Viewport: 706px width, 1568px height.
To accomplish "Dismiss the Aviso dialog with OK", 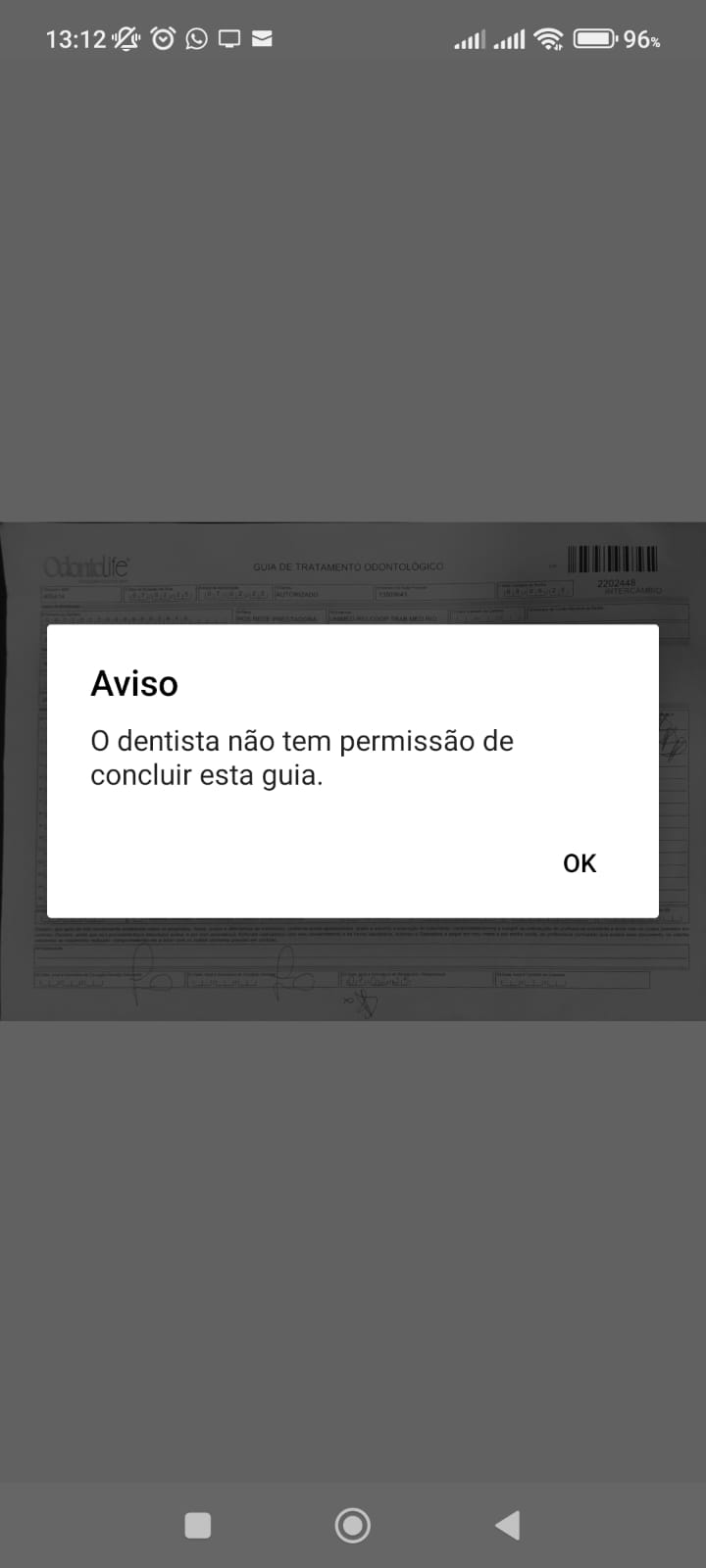I will pos(579,863).
